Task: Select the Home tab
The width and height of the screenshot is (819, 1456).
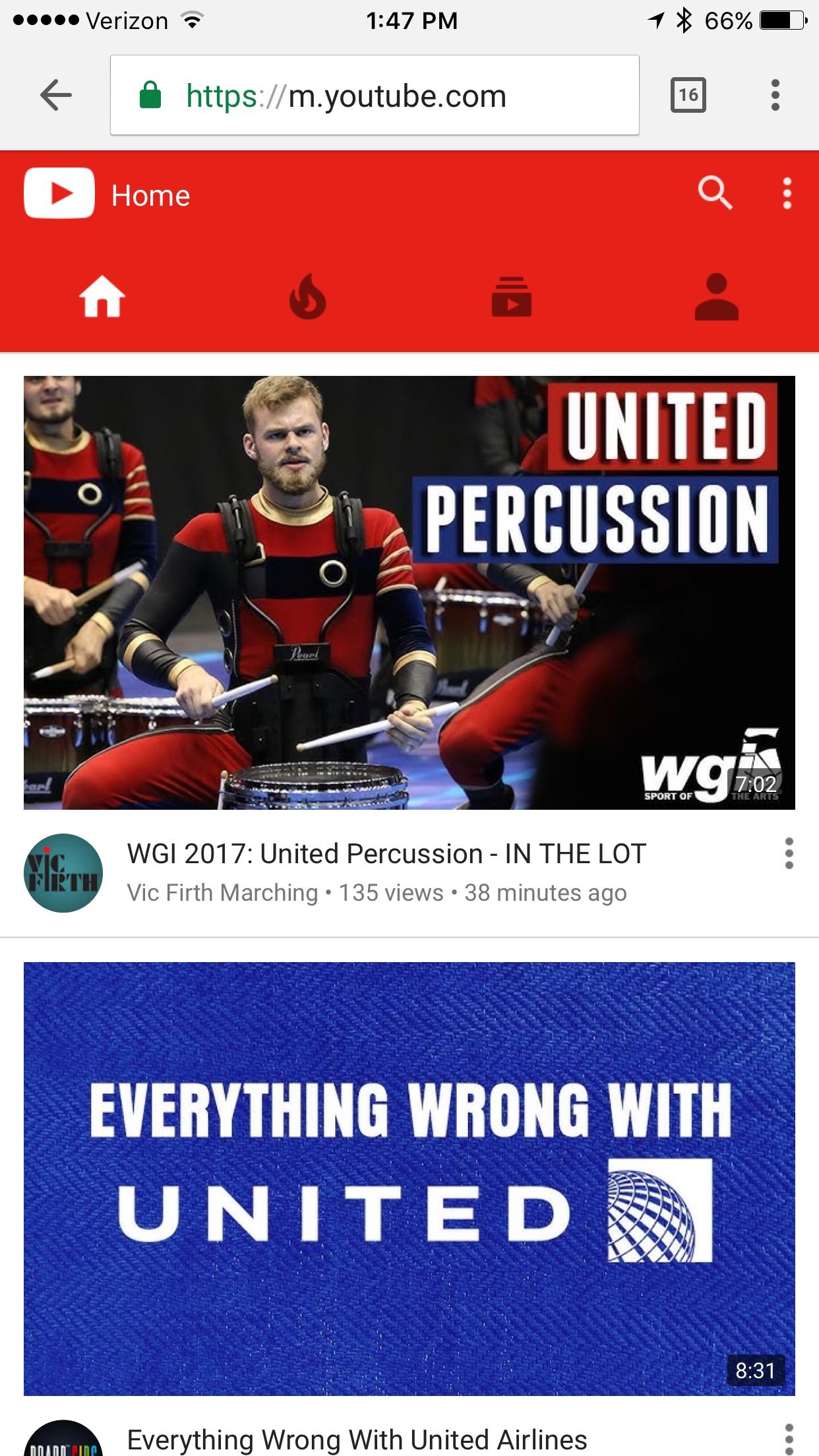Action: pos(102,298)
